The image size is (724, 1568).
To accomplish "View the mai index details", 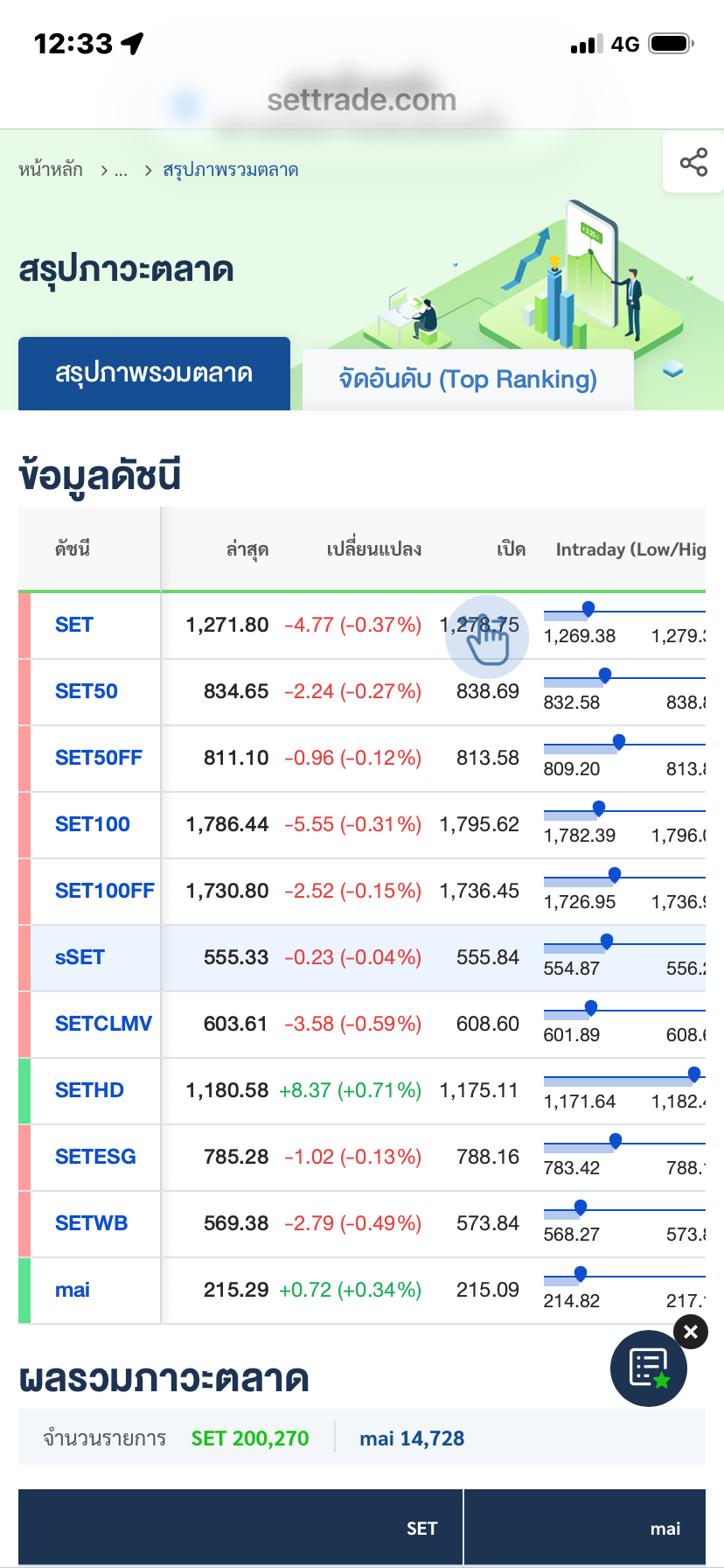I will (73, 1290).
